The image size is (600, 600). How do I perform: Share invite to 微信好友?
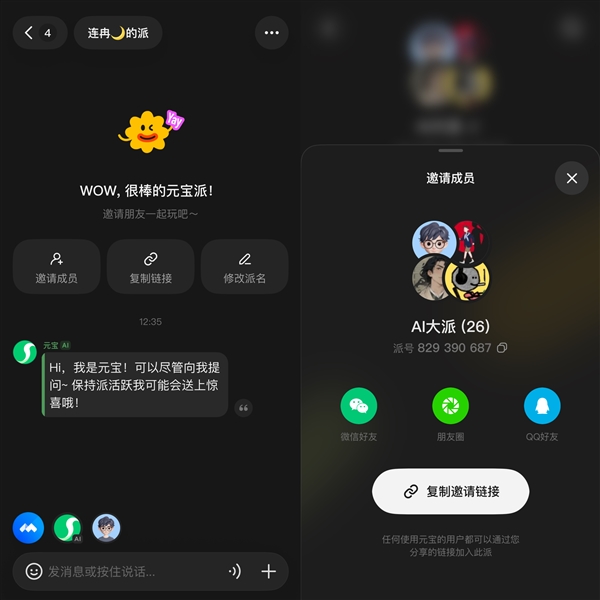click(359, 407)
